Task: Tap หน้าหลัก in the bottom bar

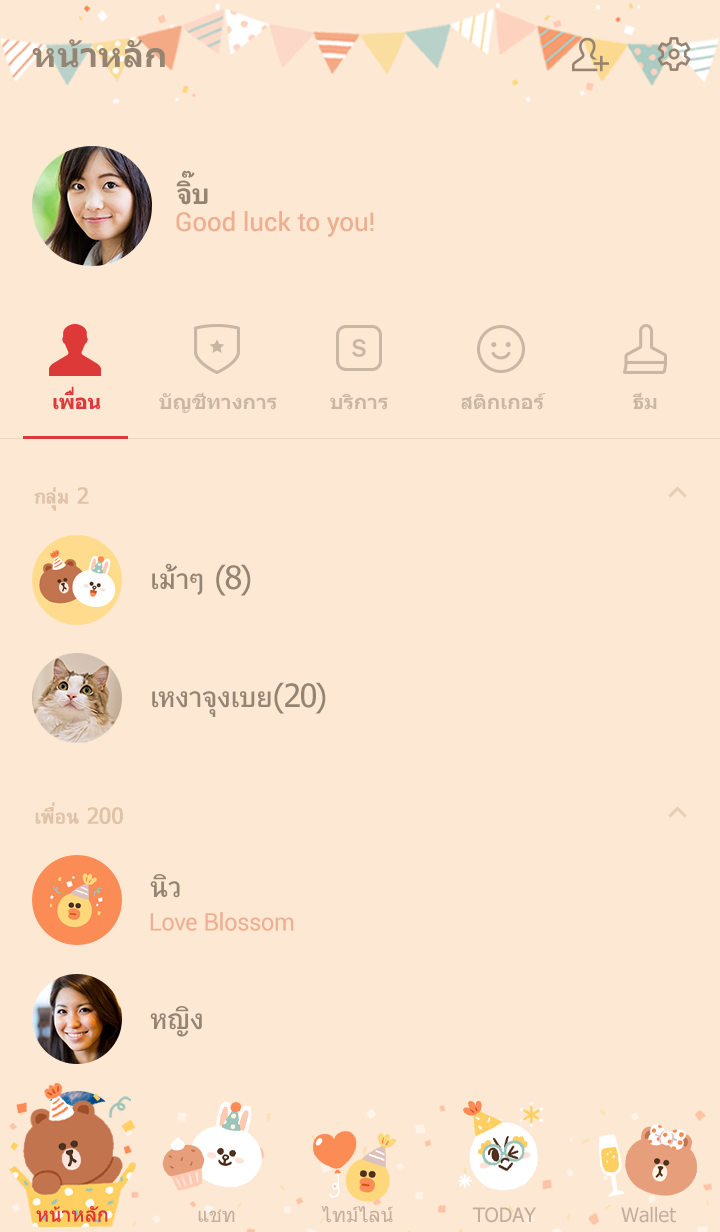Action: [71, 1160]
